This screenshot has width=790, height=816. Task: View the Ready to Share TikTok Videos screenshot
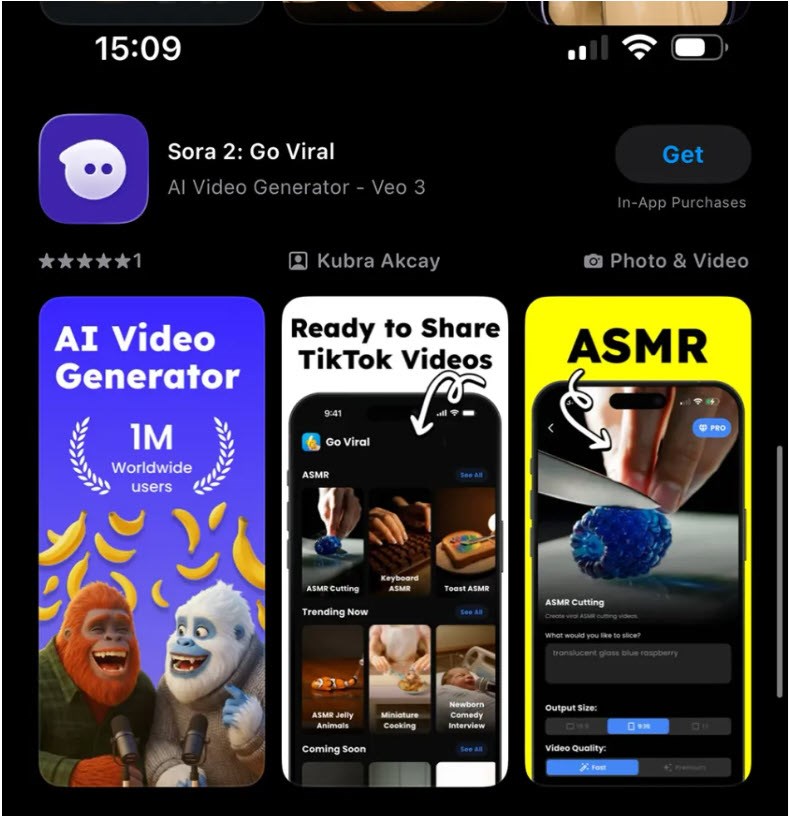coord(395,541)
